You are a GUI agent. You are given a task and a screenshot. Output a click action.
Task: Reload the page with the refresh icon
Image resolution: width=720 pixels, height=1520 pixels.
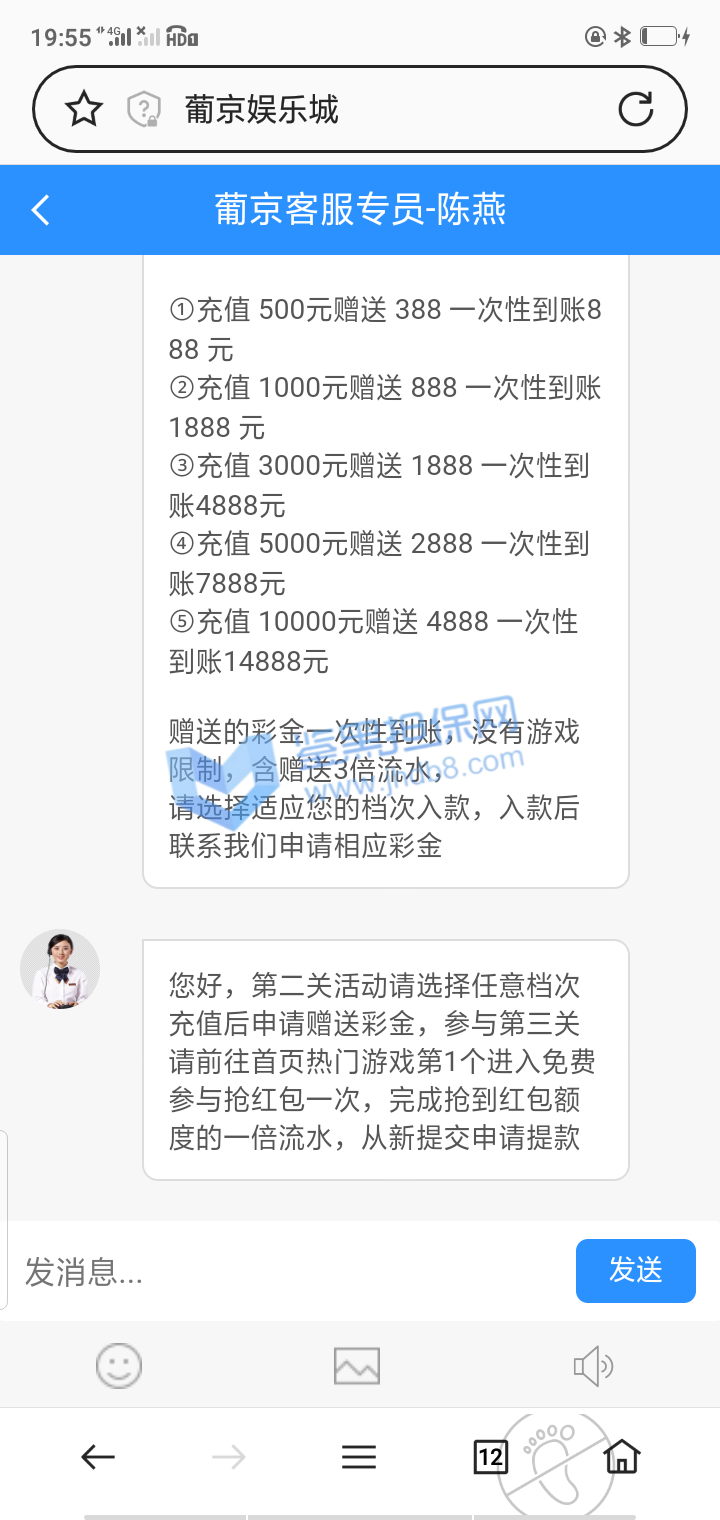(635, 109)
